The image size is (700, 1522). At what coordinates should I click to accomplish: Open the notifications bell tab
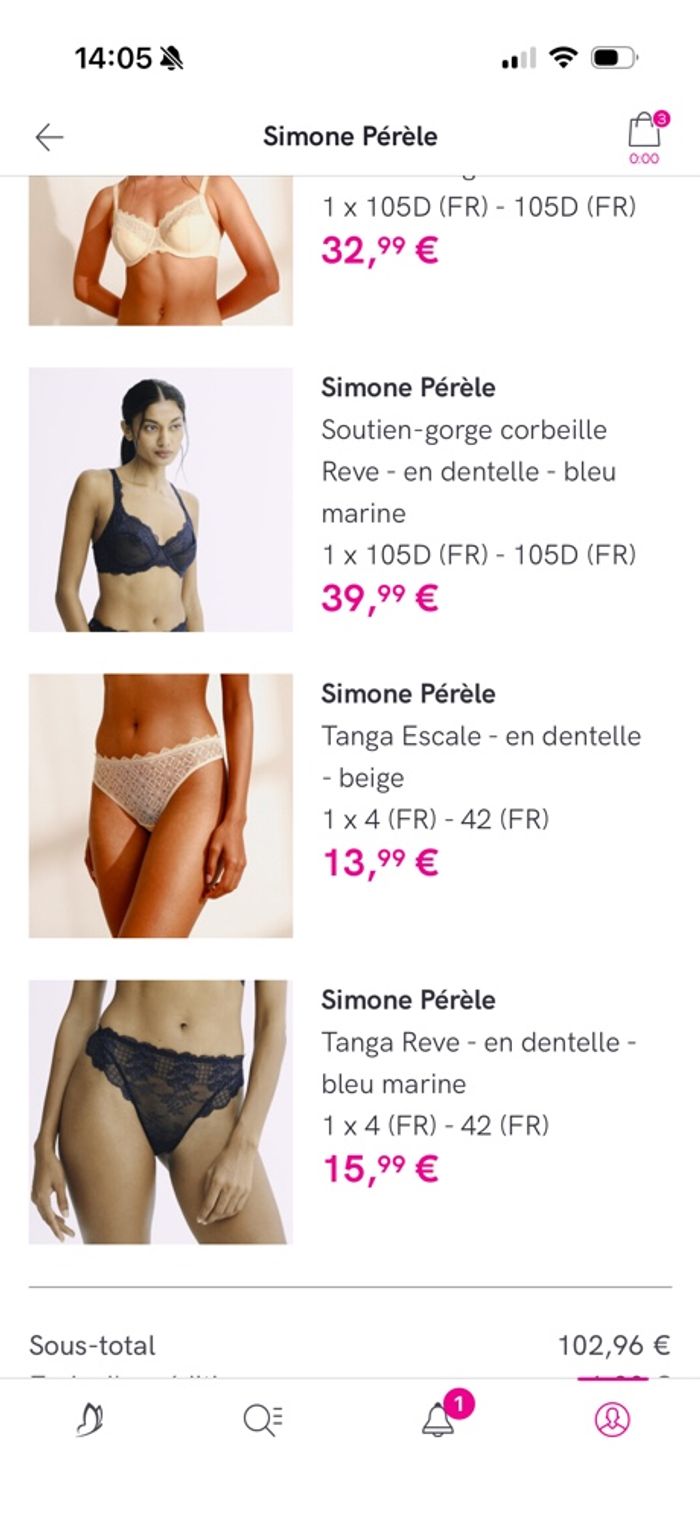click(x=439, y=1419)
